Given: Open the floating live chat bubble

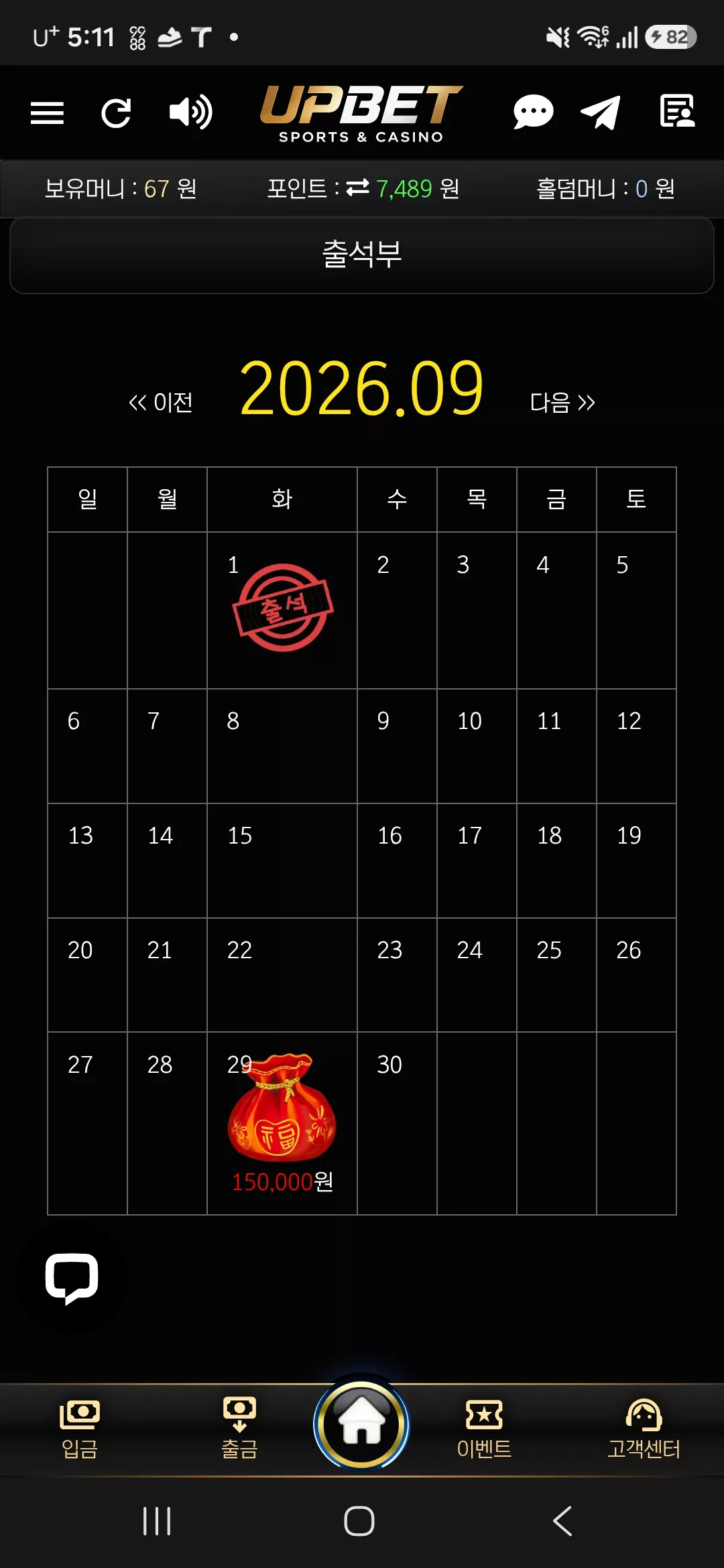Looking at the screenshot, I should (72, 1278).
